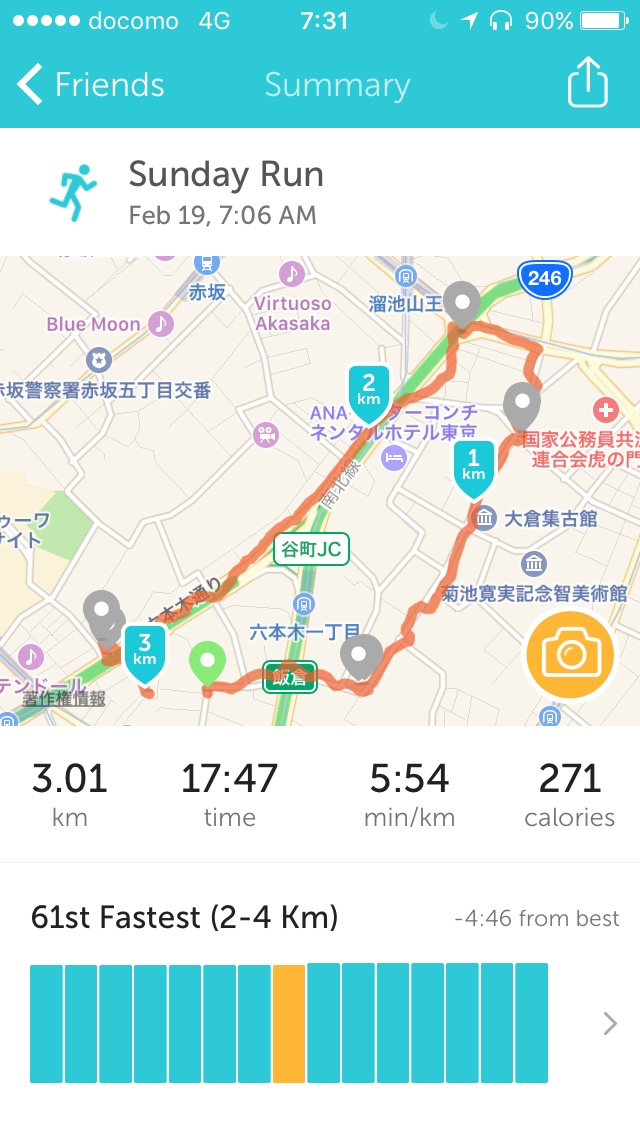Tap the orange camera button
The height and width of the screenshot is (1136, 640).
(x=570, y=655)
